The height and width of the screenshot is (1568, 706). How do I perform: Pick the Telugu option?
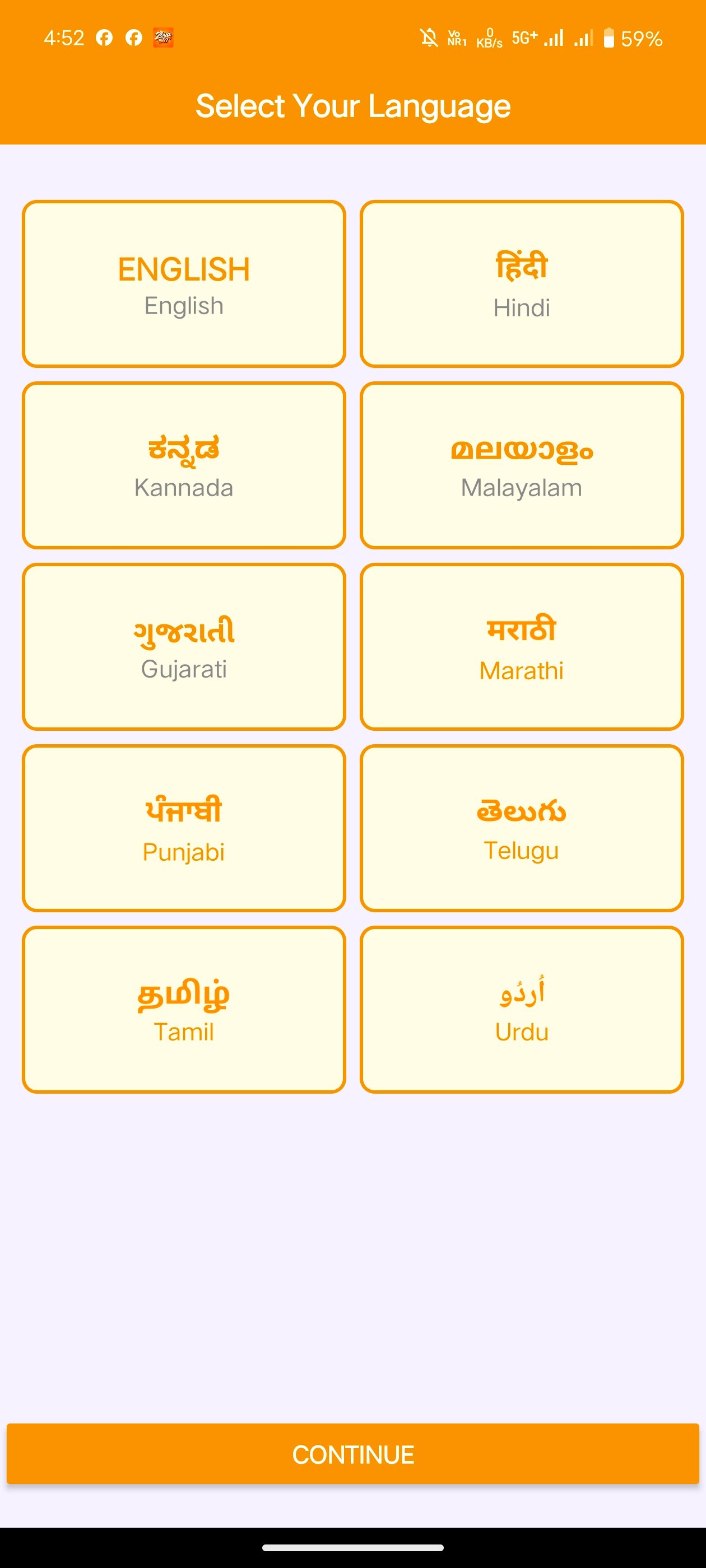coord(522,828)
